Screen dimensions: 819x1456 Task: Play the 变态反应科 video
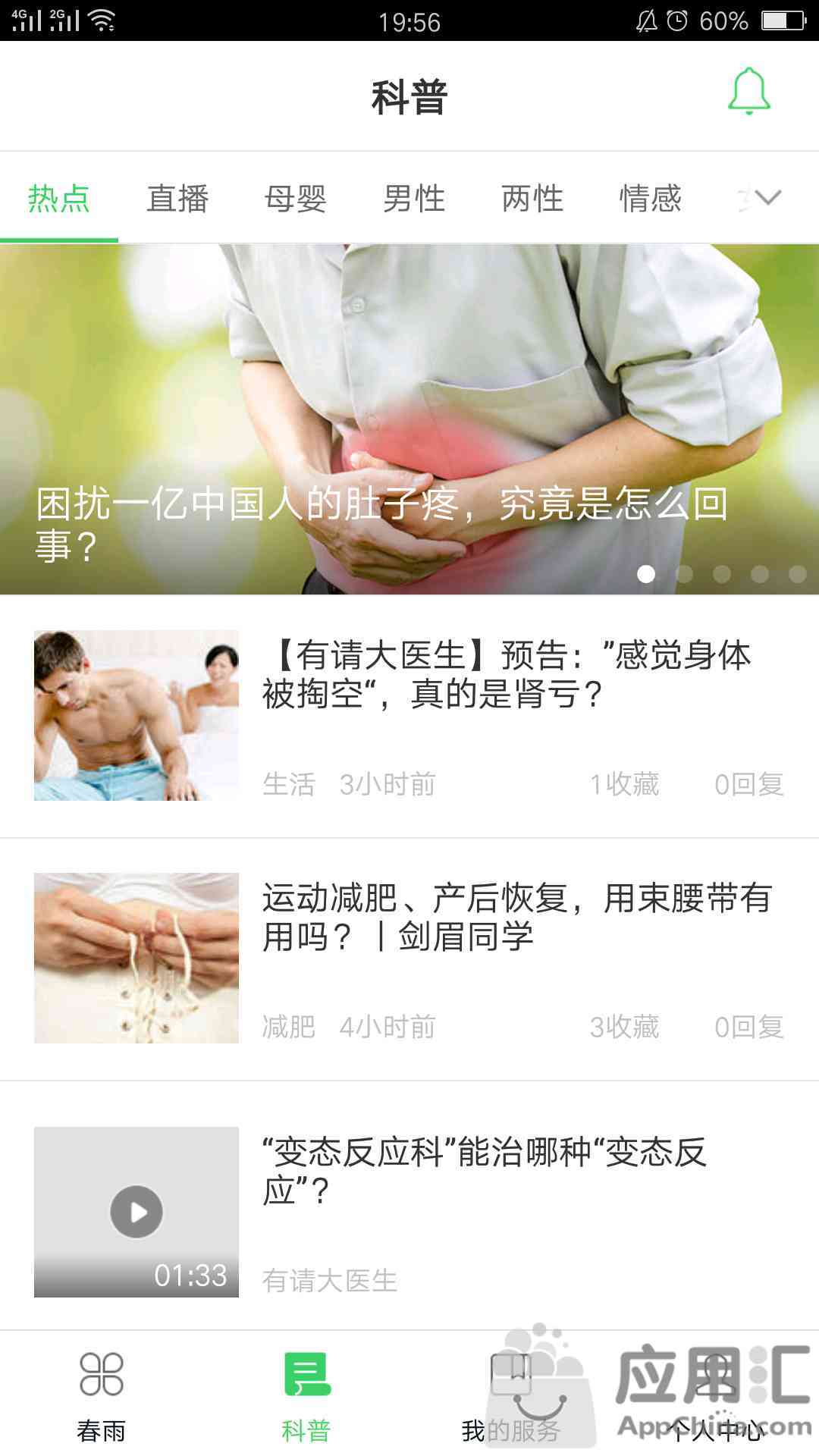136,1212
